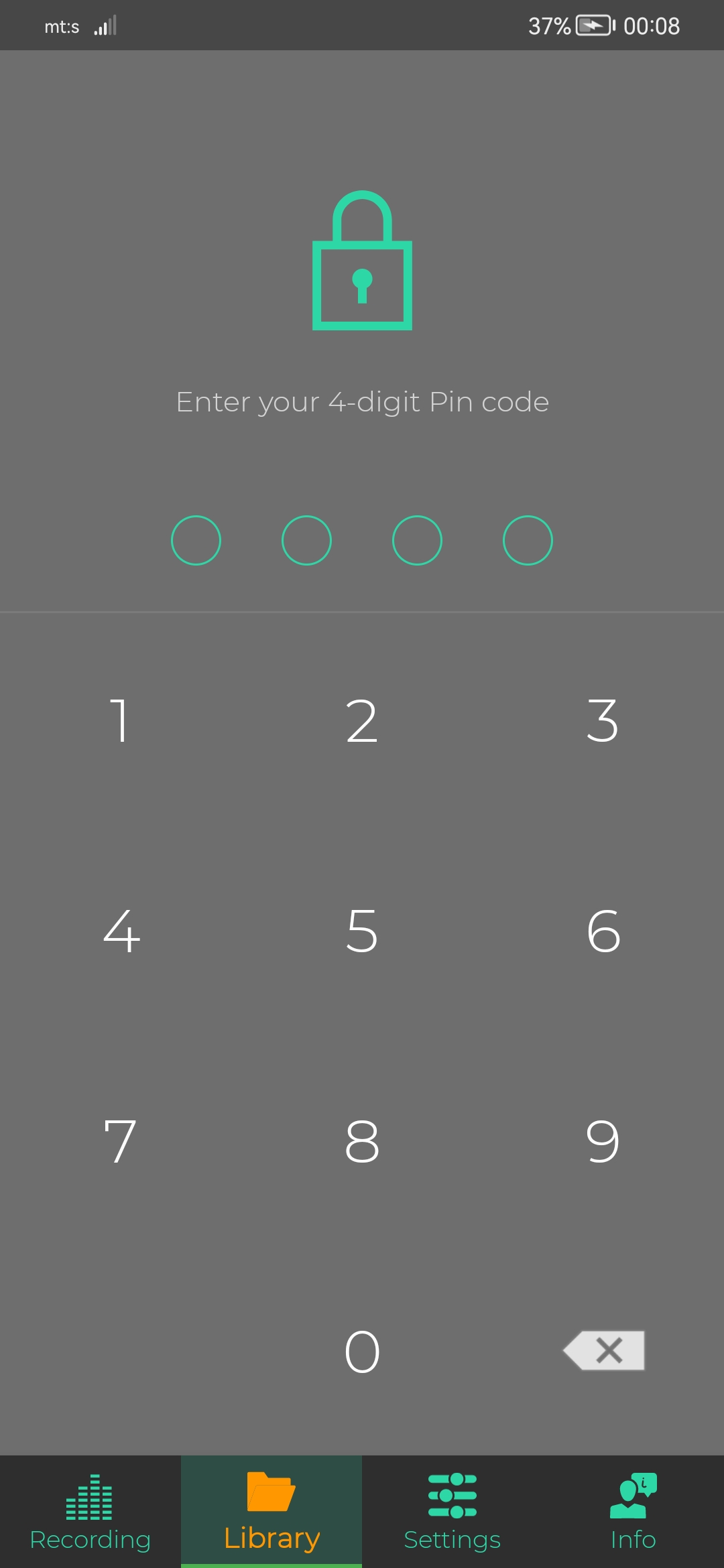The width and height of the screenshot is (724, 1568).
Task: Tap the 4 key on the keypad
Action: point(121,931)
